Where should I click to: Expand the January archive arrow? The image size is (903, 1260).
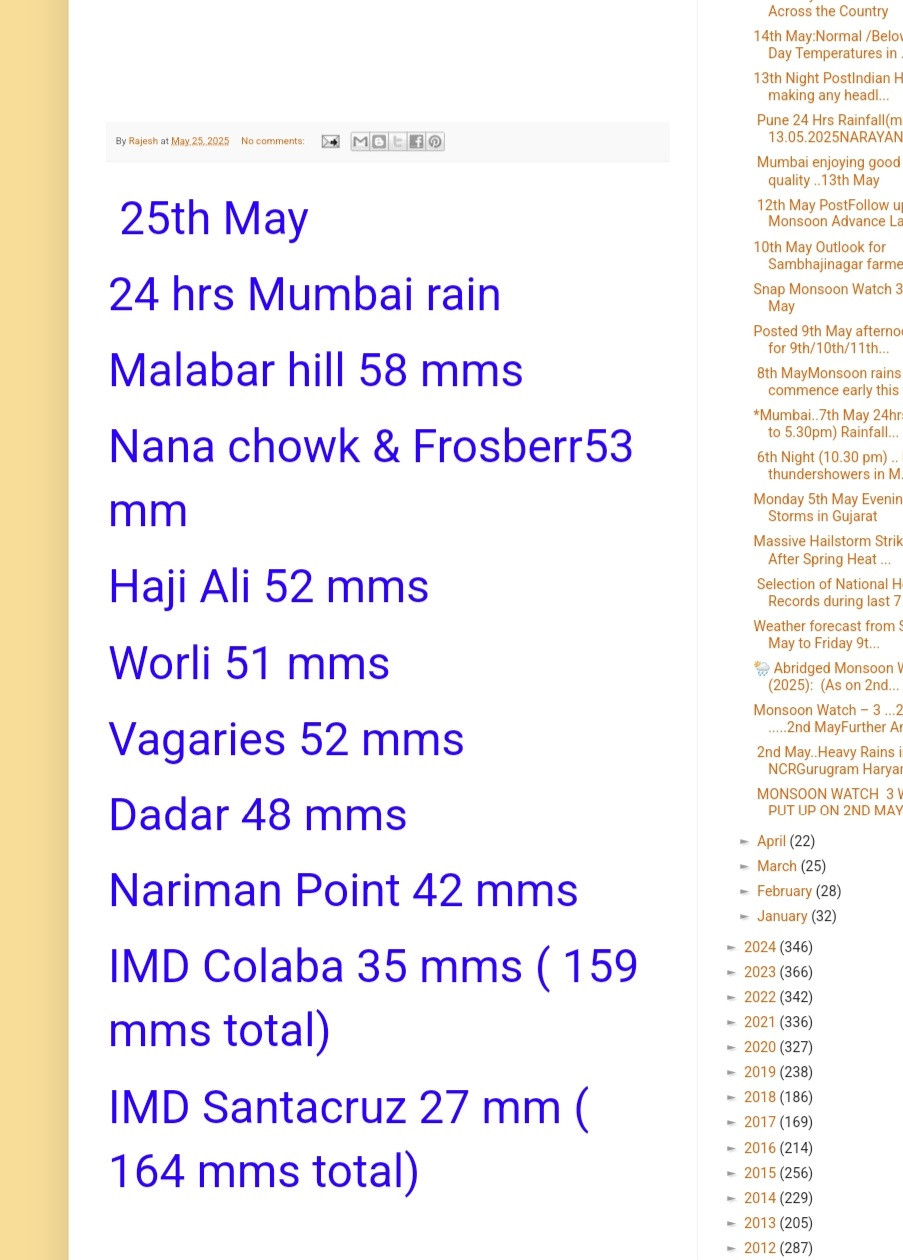(746, 917)
